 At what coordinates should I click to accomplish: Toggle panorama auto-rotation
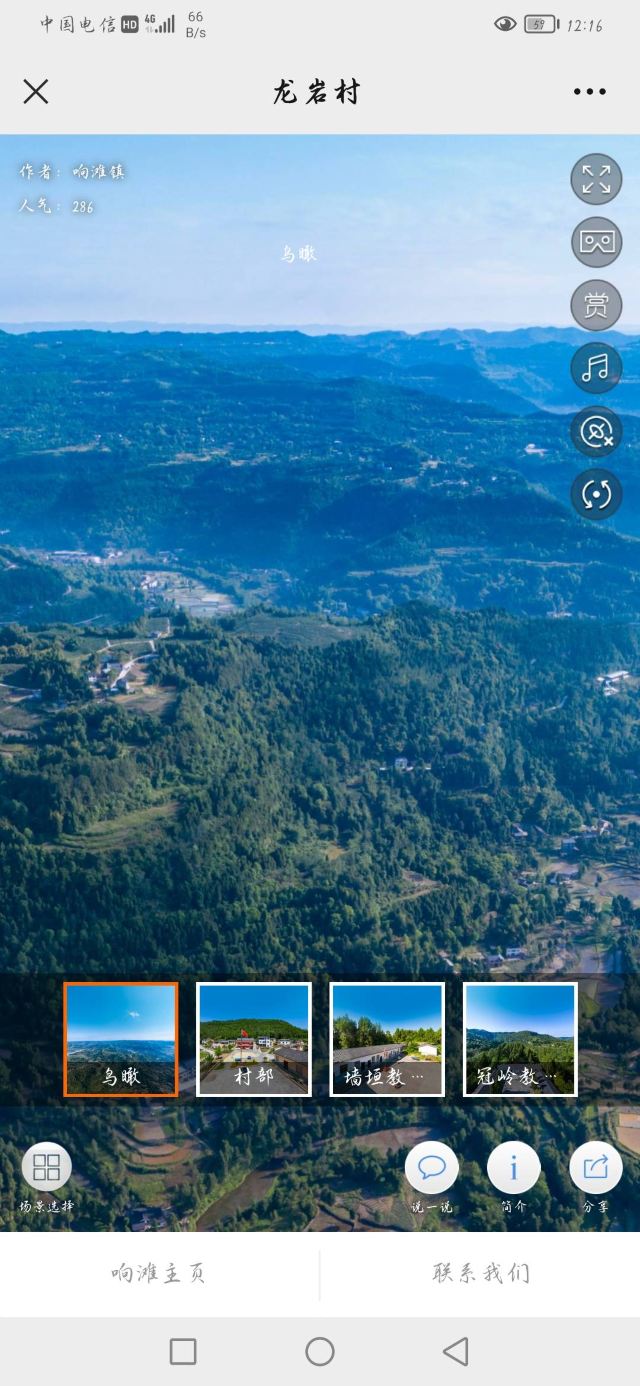click(596, 494)
